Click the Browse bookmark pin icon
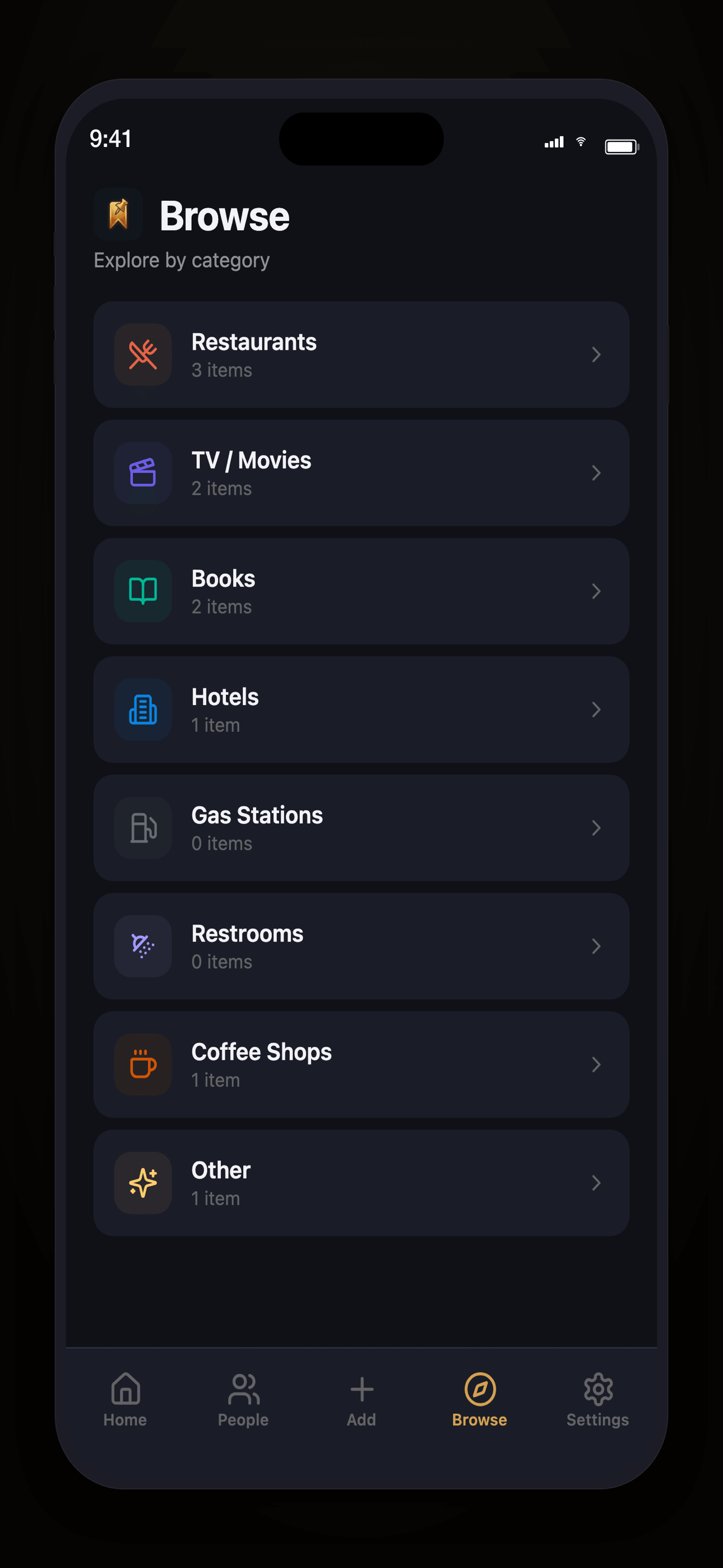The width and height of the screenshot is (723, 1568). [118, 214]
